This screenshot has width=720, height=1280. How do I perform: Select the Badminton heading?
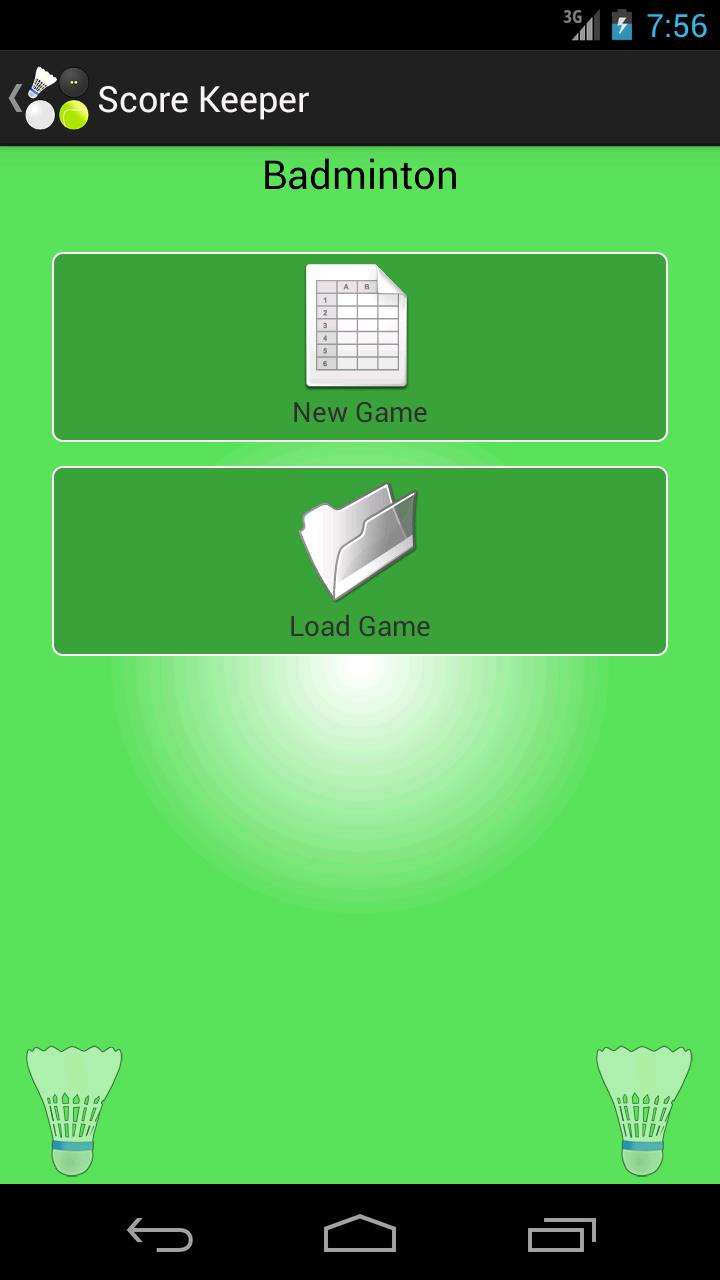(360, 175)
